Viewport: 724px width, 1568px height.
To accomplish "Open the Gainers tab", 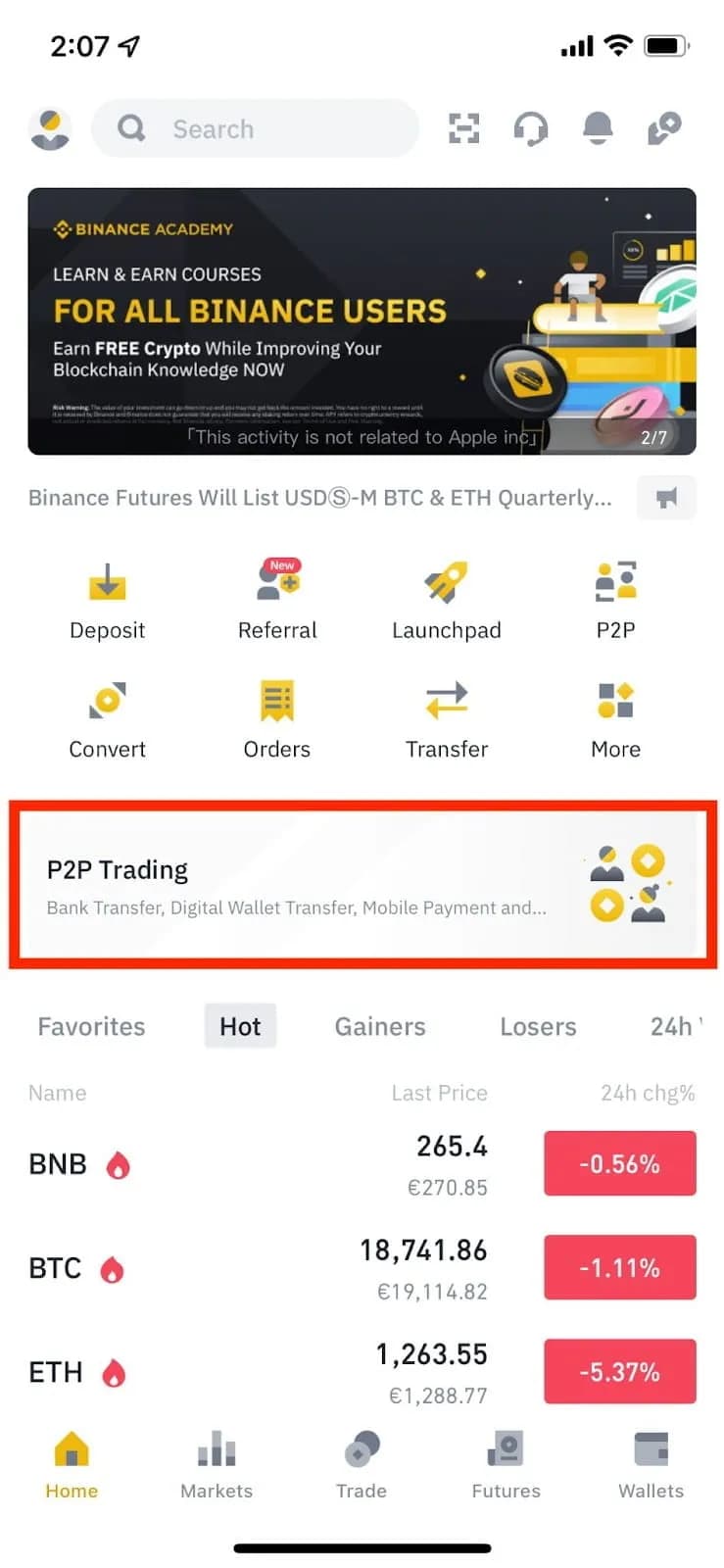I will click(380, 1026).
